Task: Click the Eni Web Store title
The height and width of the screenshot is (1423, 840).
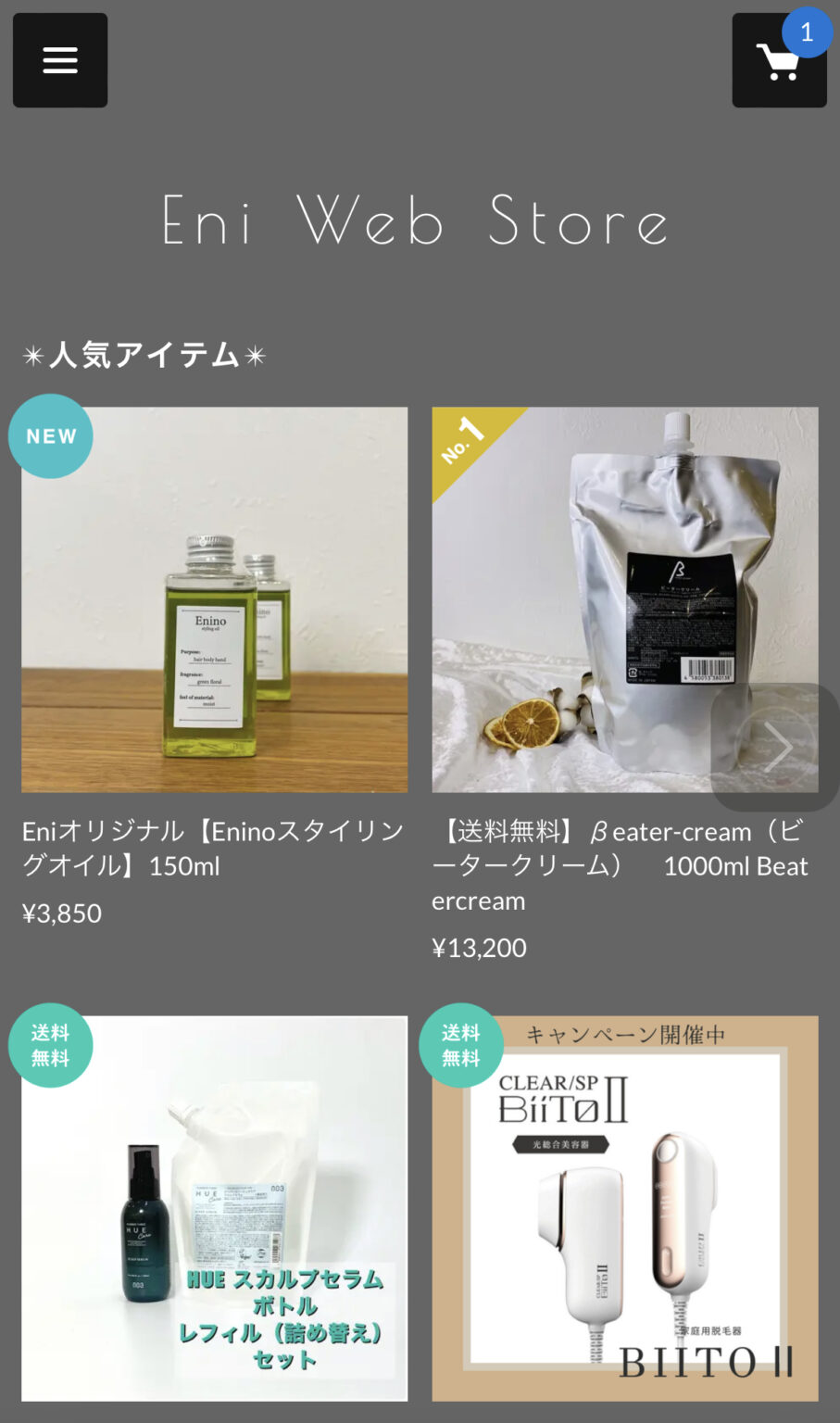Action: [416, 220]
